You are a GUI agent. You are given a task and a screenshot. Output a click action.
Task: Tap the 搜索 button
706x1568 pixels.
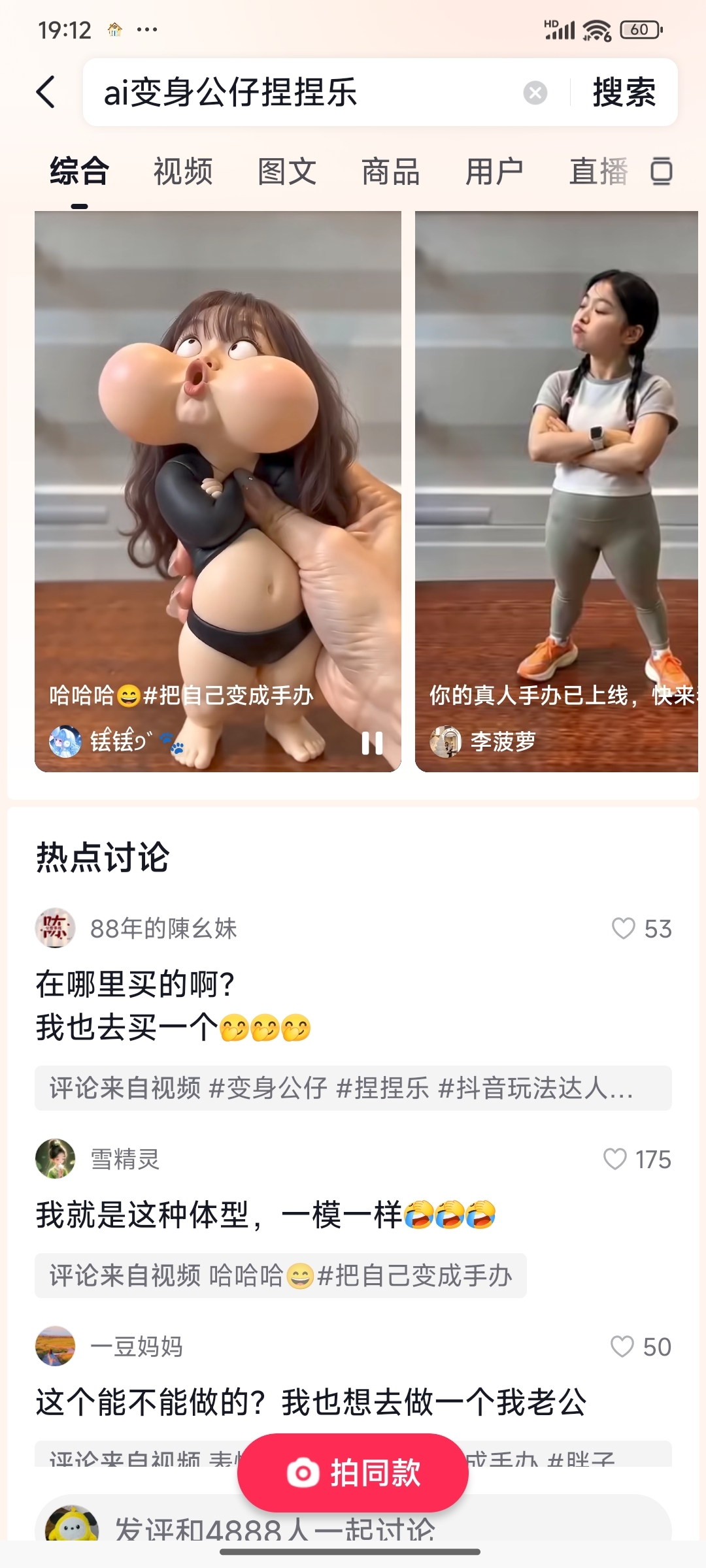coord(624,92)
